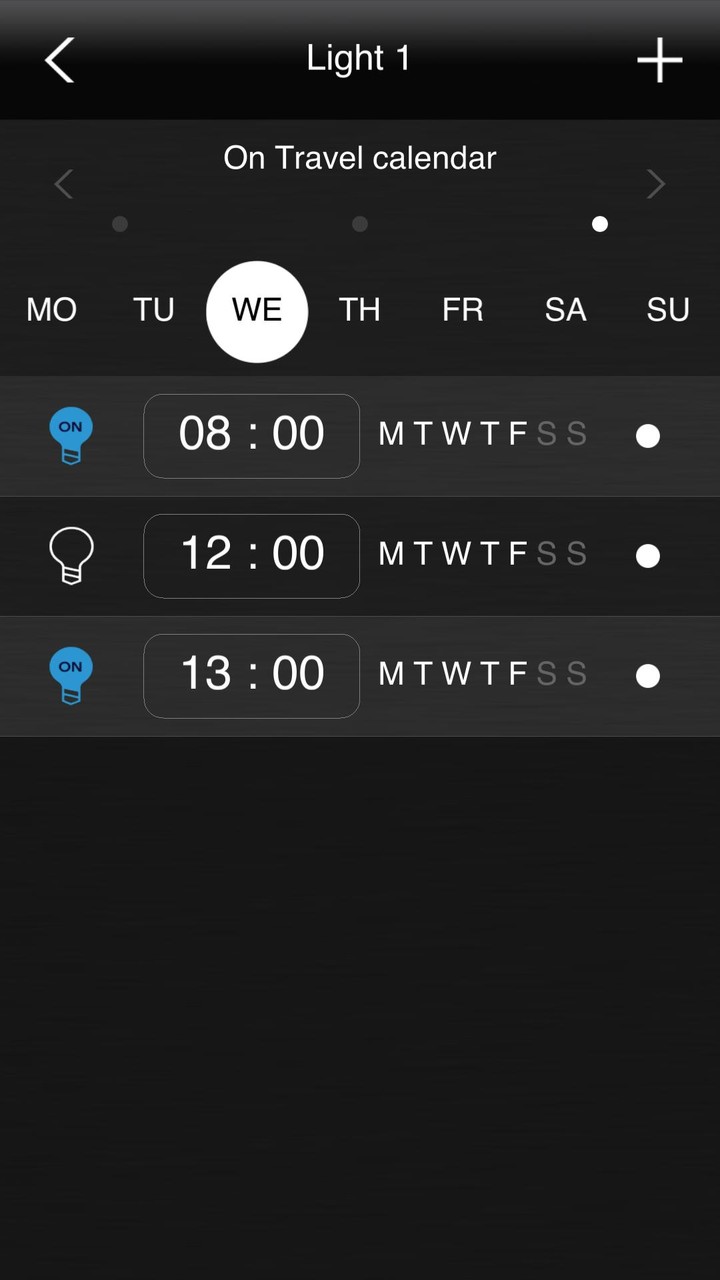This screenshot has width=720, height=1280.
Task: Open the MTWTFSS days for 12 : 00
Action: (482, 555)
